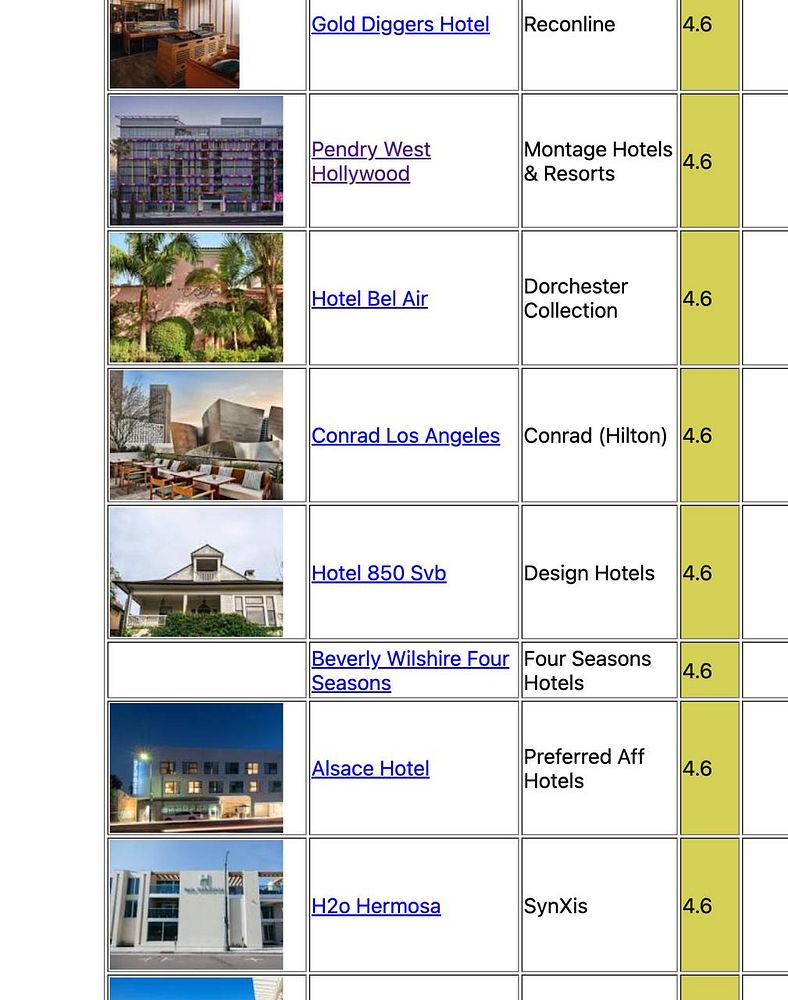Screen dimensions: 788x1000
Task: Open the Conrad Los Angeles link
Action: pos(405,436)
